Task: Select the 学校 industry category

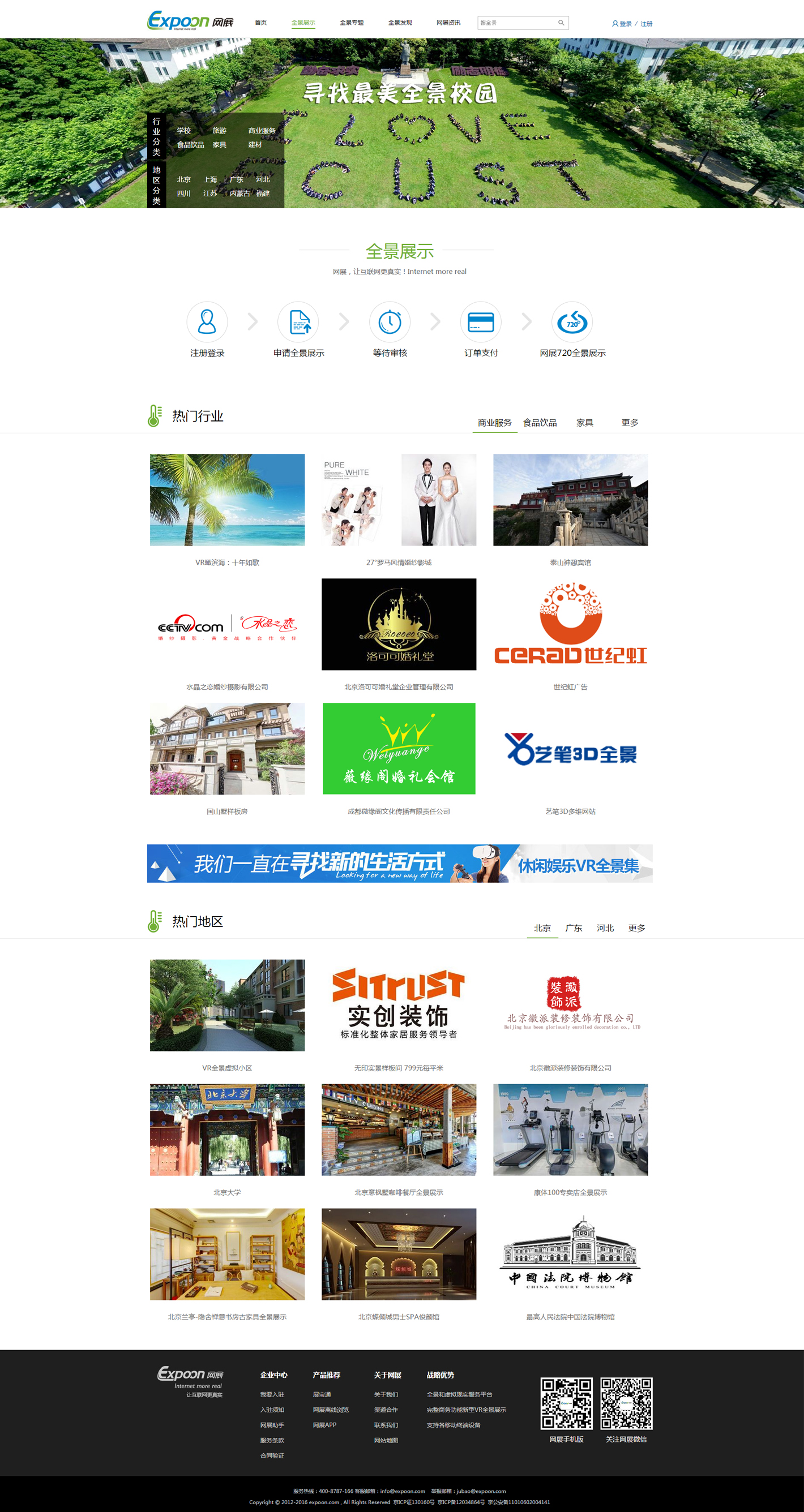Action: [184, 131]
